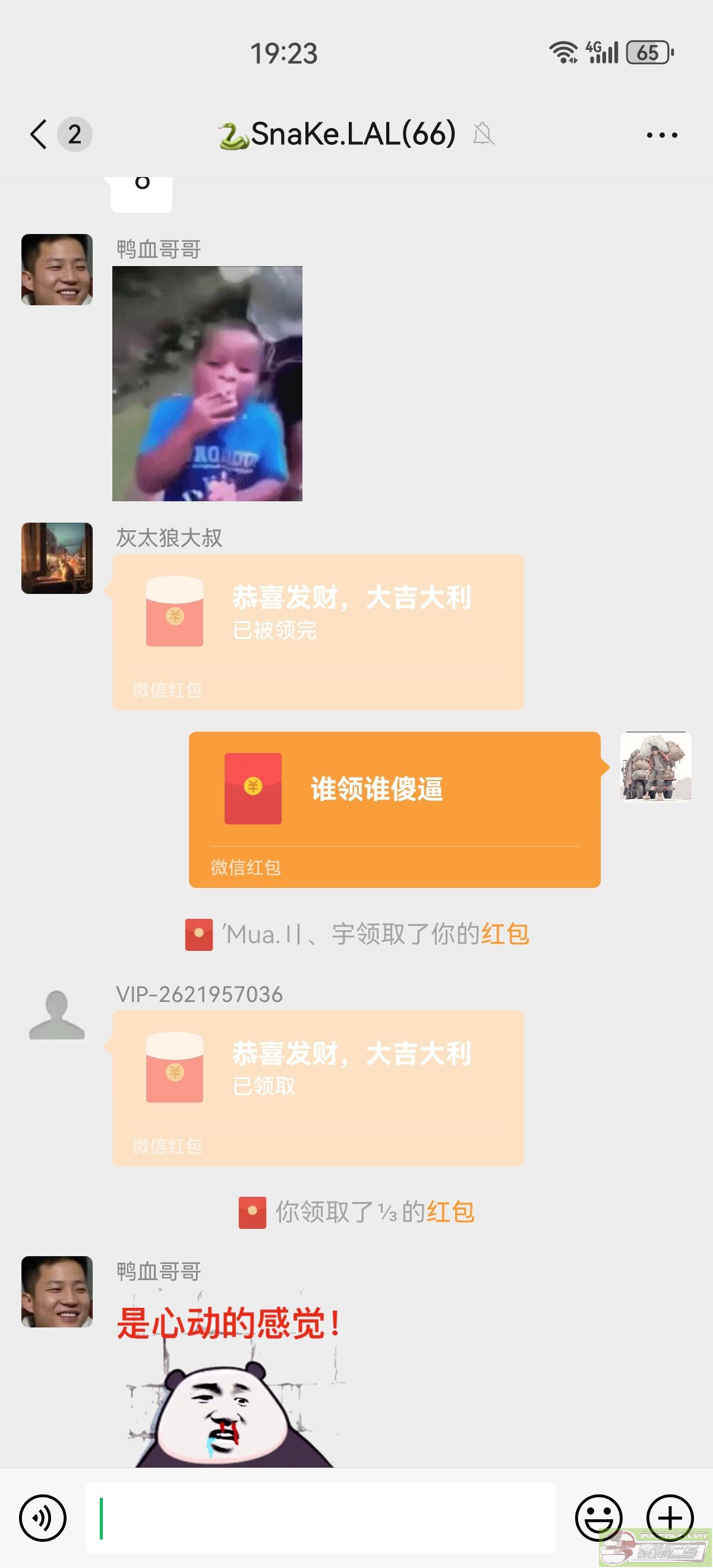
Task: Tap the 红包 link in 领取了你的红包 notice
Action: 505,934
